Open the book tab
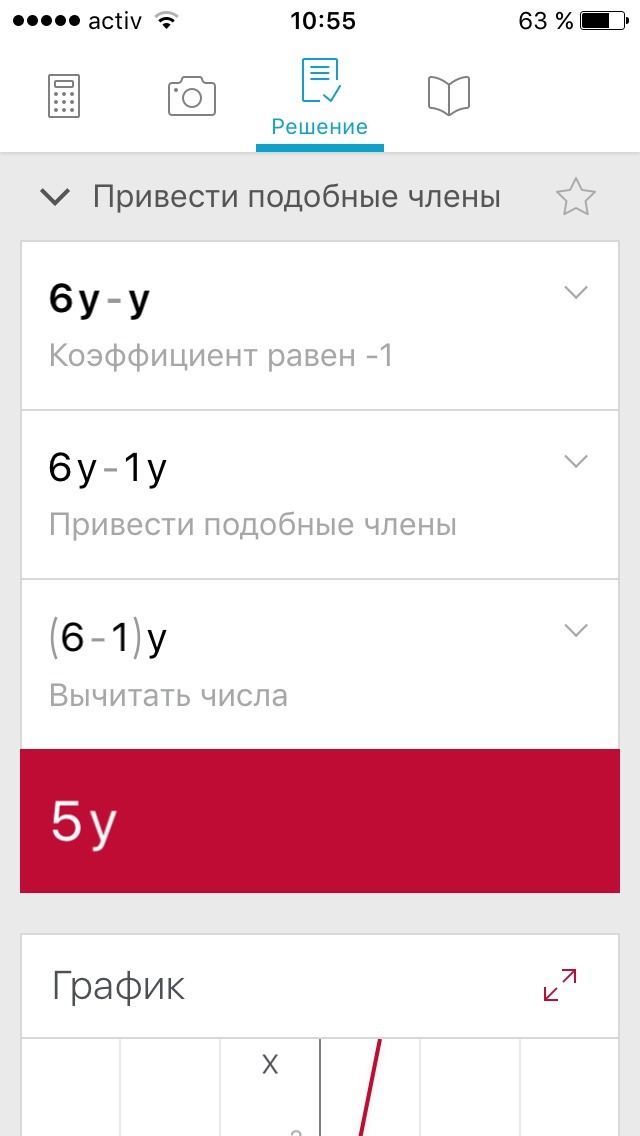 point(448,97)
